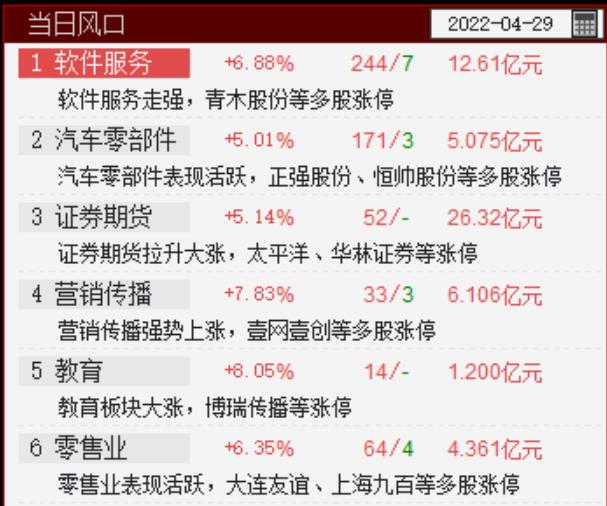View the 证券期货 sector details
The height and width of the screenshot is (506, 607).
104,217
